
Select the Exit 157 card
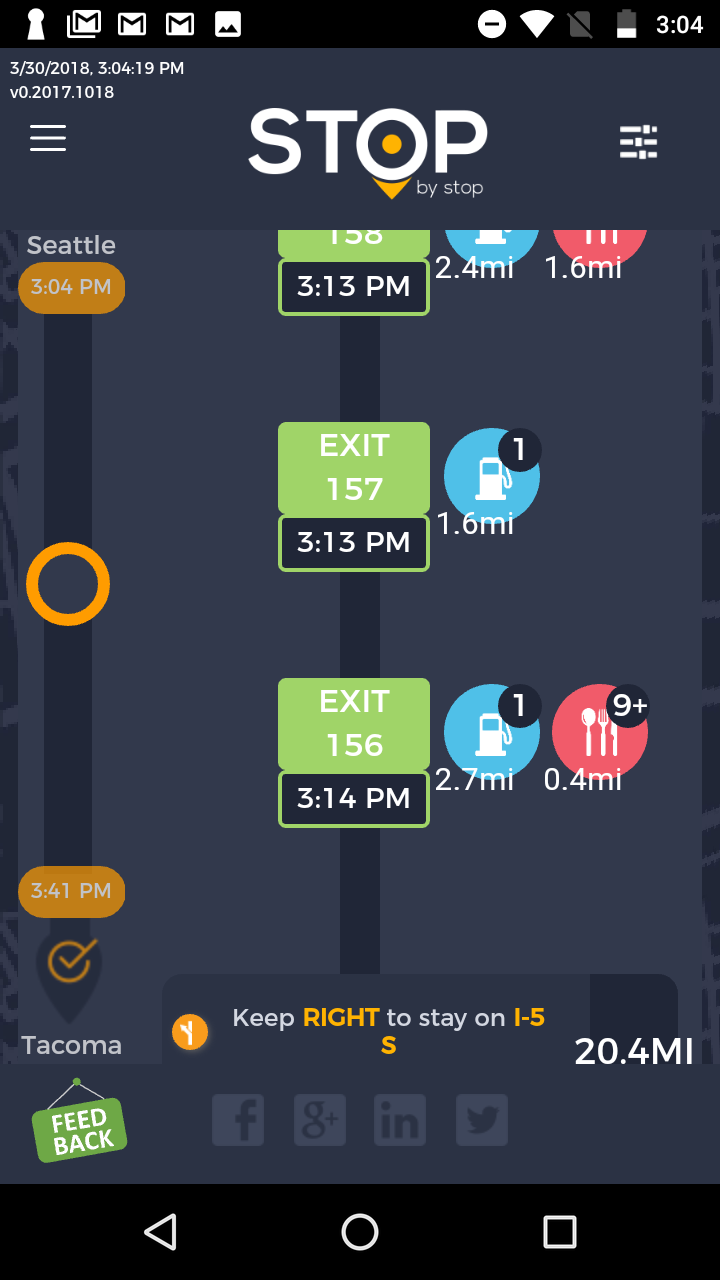tap(354, 468)
